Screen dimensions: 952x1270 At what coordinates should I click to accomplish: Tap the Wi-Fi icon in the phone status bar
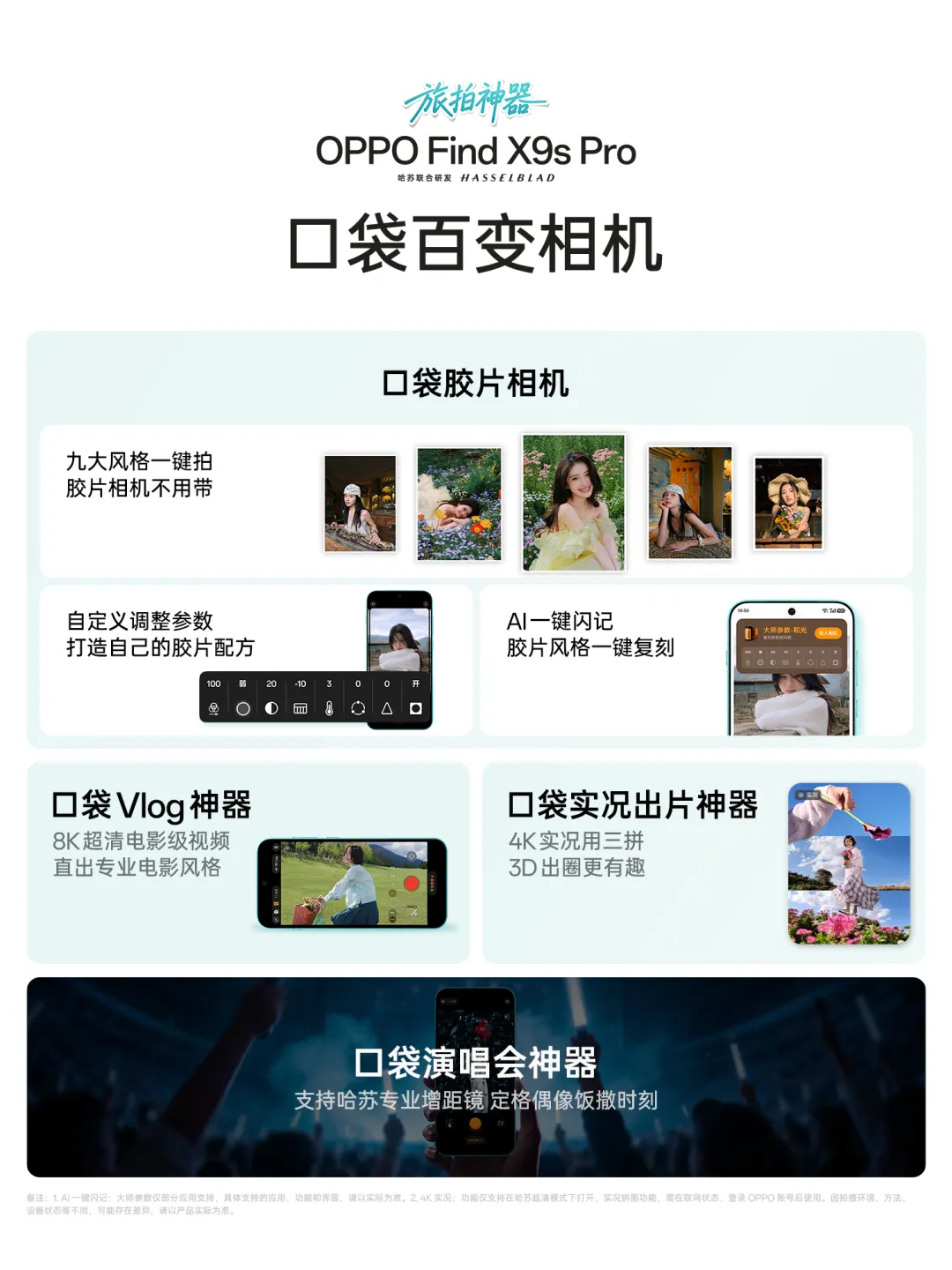(824, 610)
